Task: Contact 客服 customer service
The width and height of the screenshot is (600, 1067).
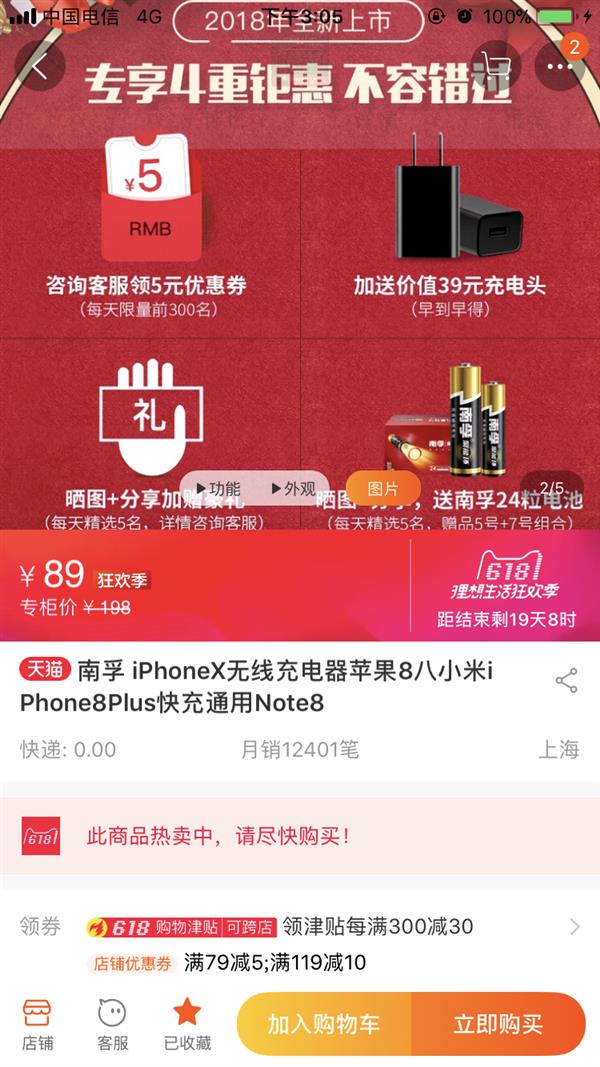Action: point(112,1024)
